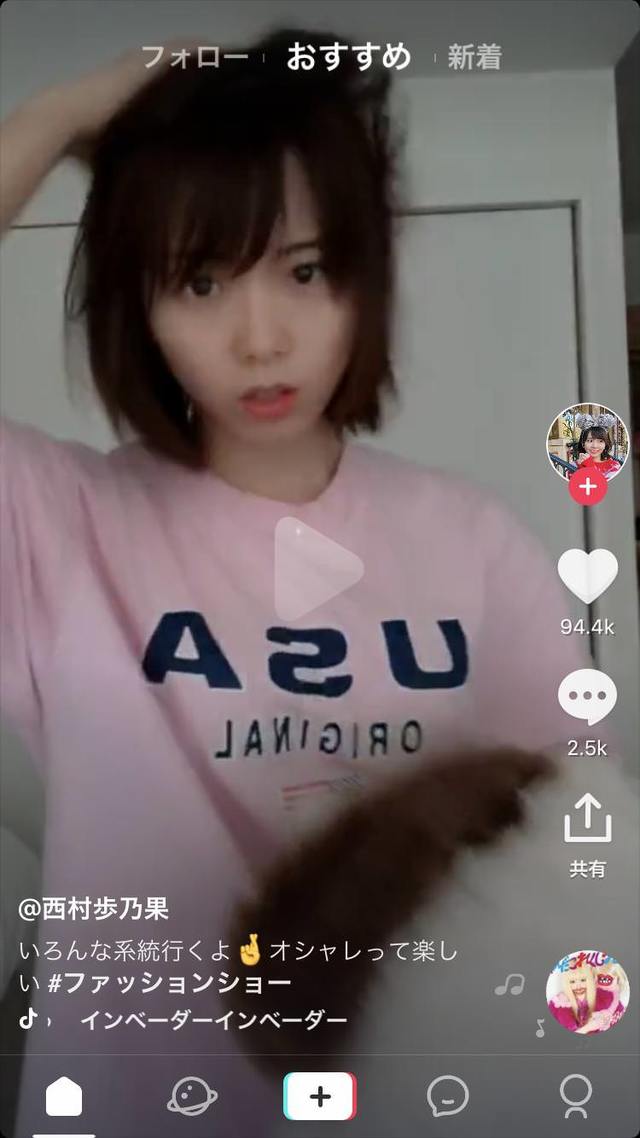Resume the video with the play button
This screenshot has width=640, height=1138.
[319, 569]
